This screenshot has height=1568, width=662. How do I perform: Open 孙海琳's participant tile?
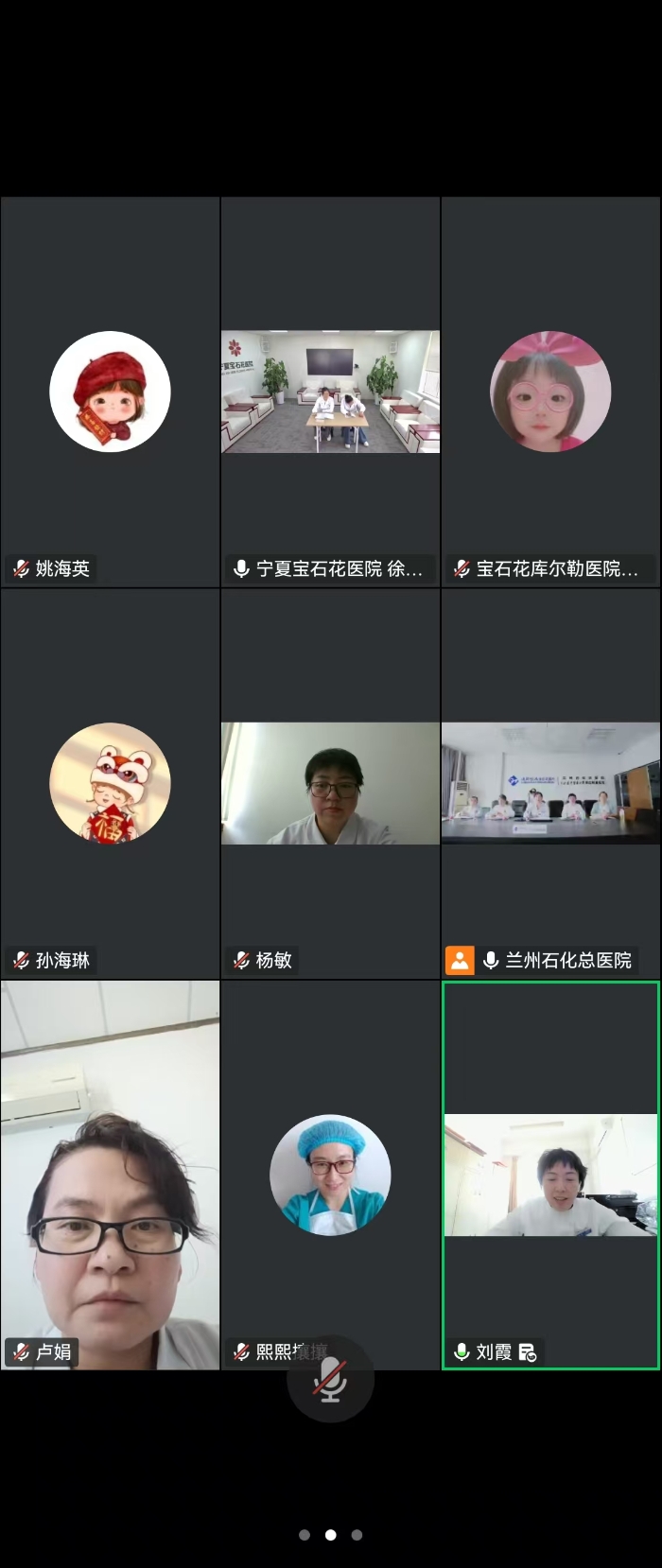(x=110, y=783)
